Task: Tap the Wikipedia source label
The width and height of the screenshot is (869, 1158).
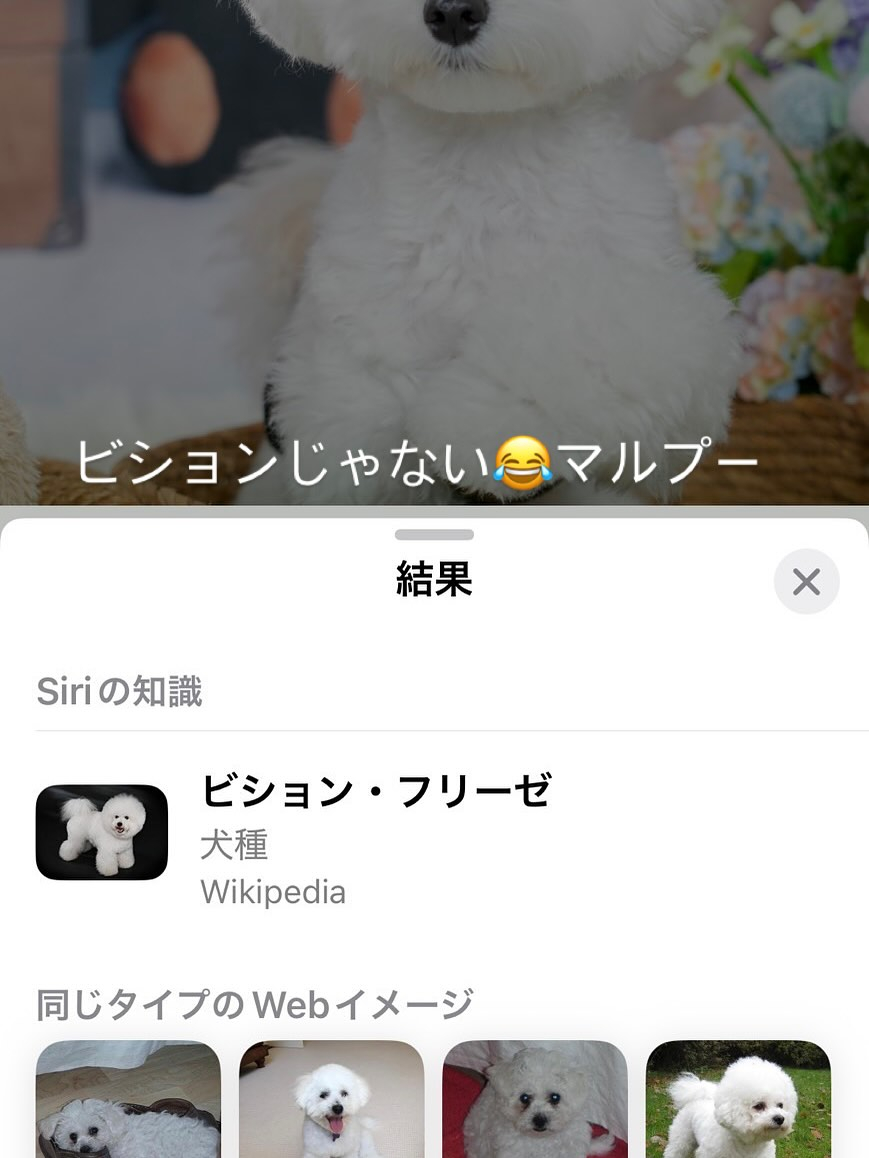Action: coord(272,891)
